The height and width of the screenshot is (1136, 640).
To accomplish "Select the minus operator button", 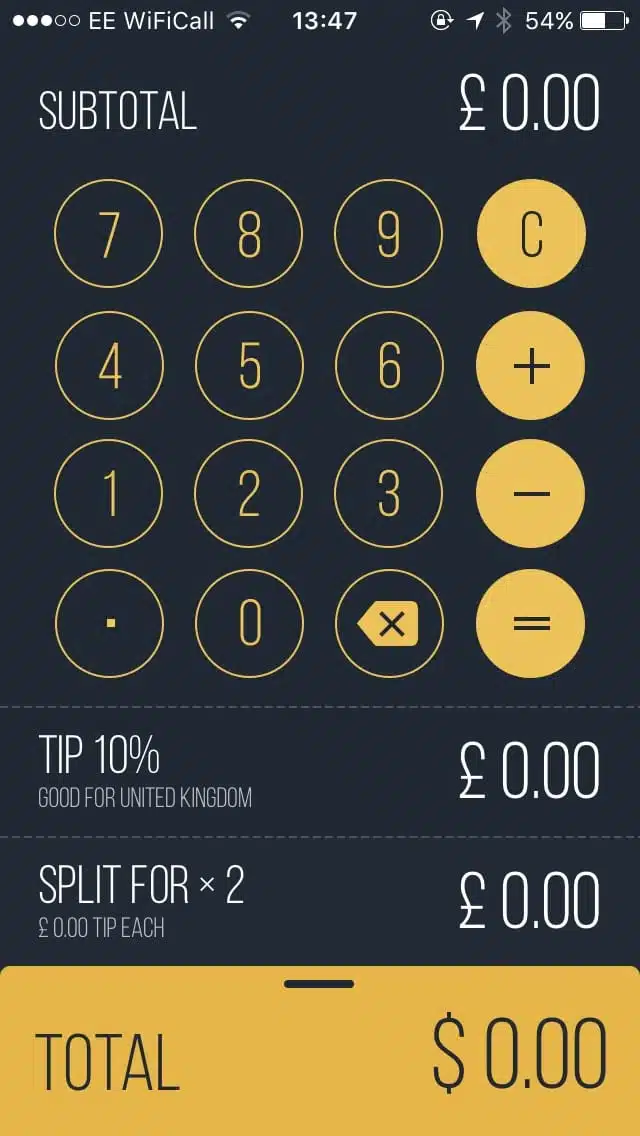I will point(531,494).
